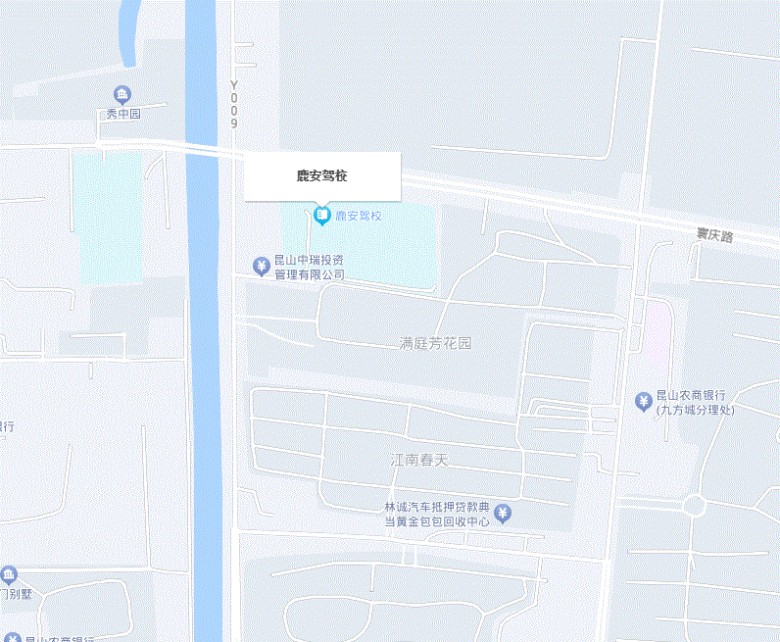Open the 昆山中瑞投资管理有限公司 map point
The width and height of the screenshot is (780, 642).
tap(260, 265)
